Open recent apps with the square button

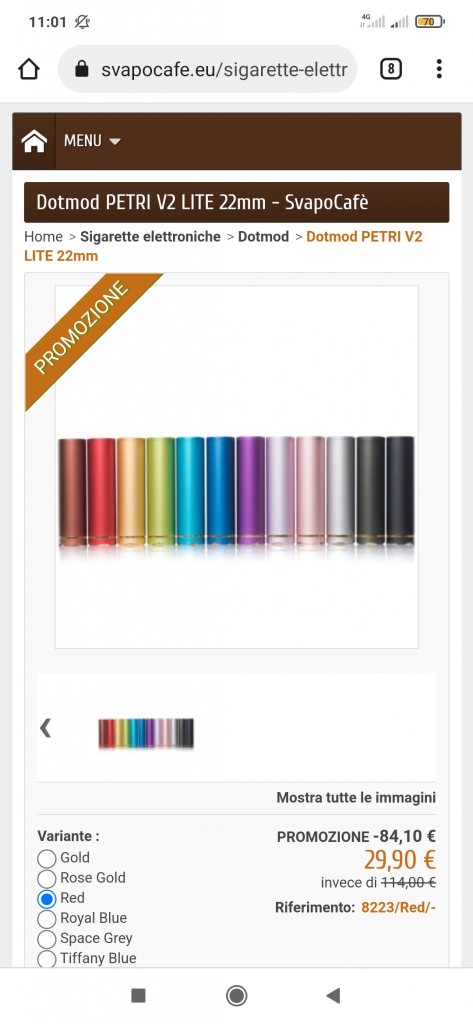138,995
